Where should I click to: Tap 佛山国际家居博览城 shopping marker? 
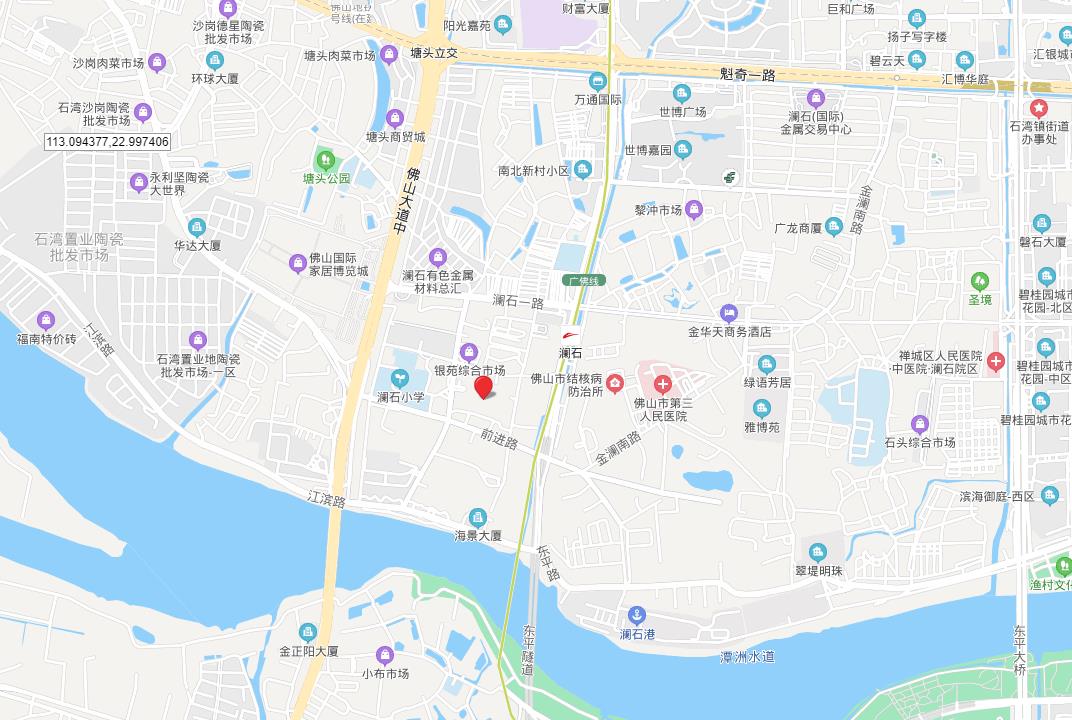pyautogui.click(x=298, y=263)
